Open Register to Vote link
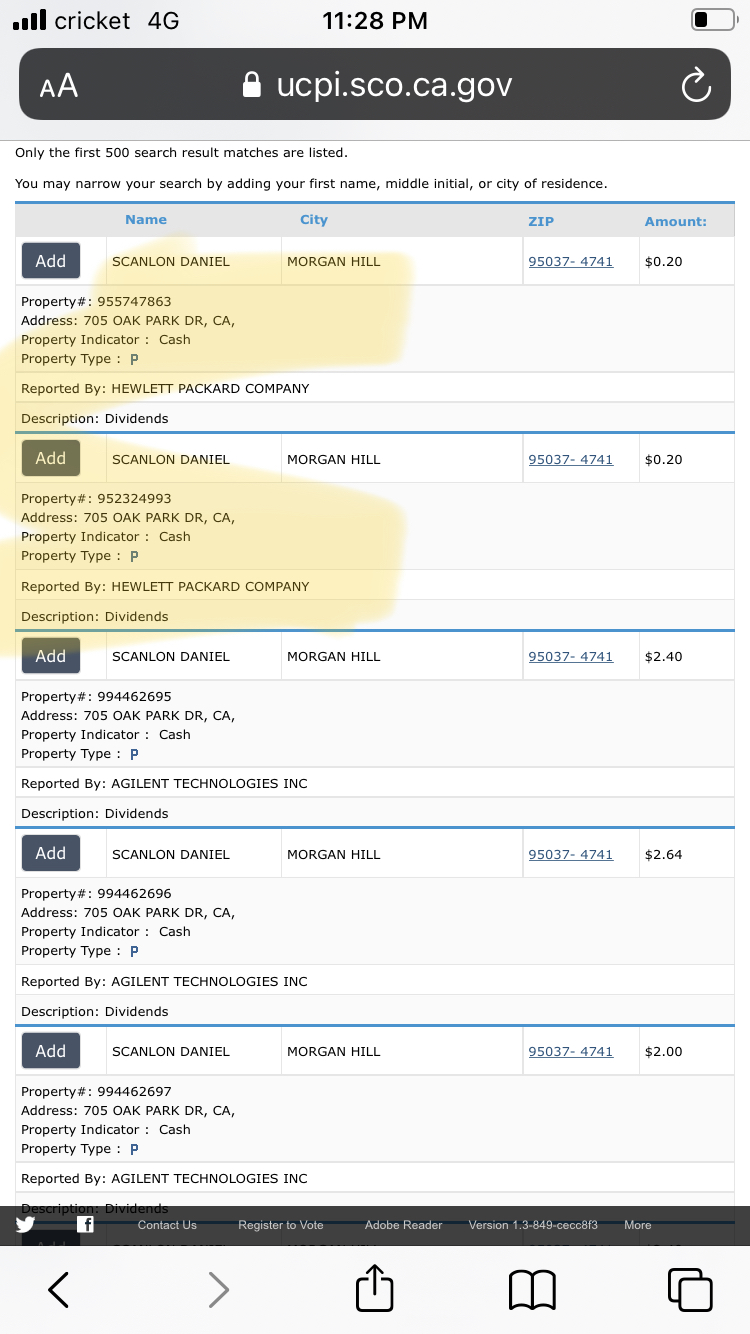Screen dimensions: 750x1334 (x=281, y=1225)
